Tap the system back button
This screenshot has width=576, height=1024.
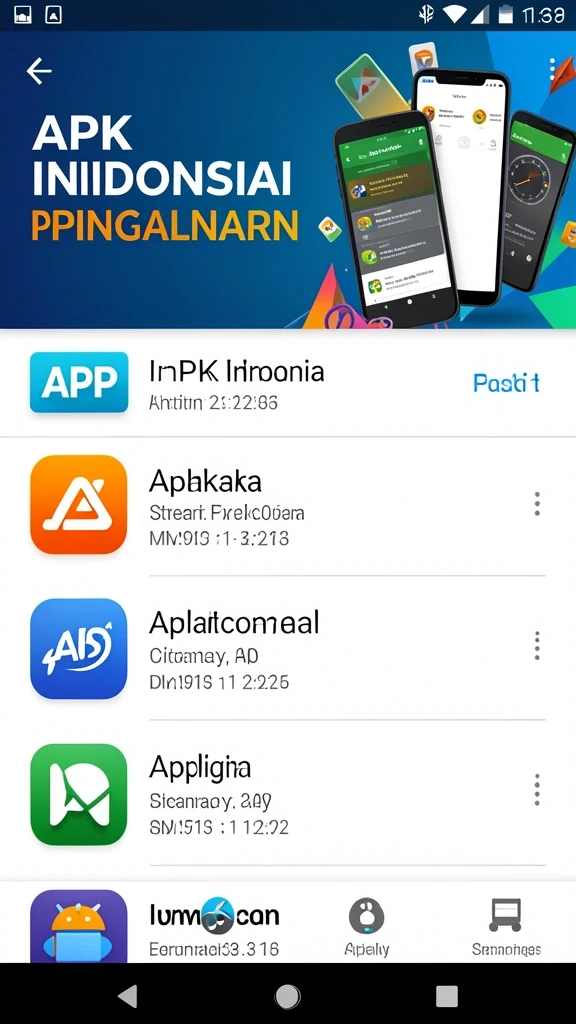coord(128,996)
